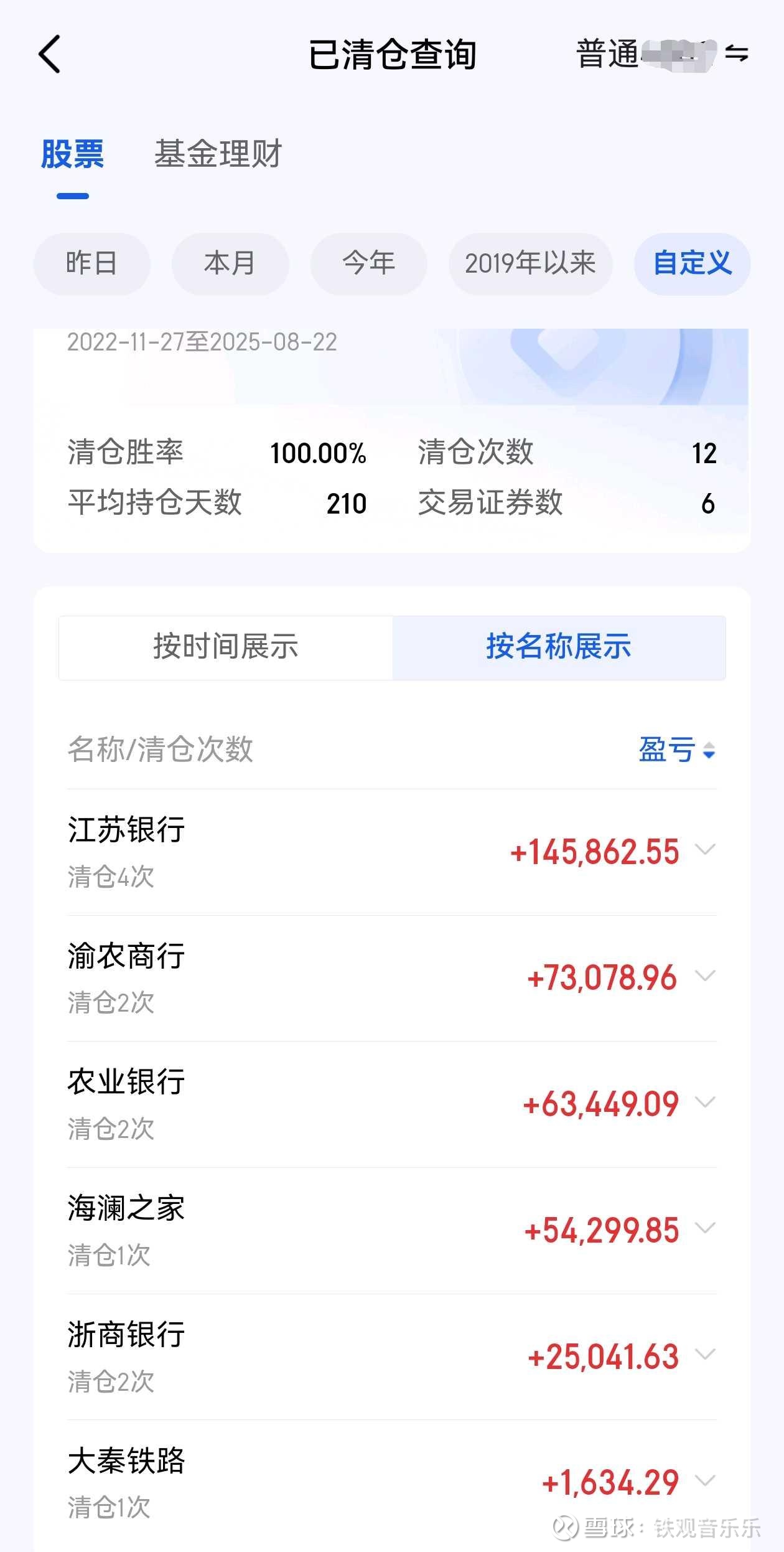Expand the 江苏银行 row
The height and width of the screenshot is (1552, 784).
coord(392,852)
